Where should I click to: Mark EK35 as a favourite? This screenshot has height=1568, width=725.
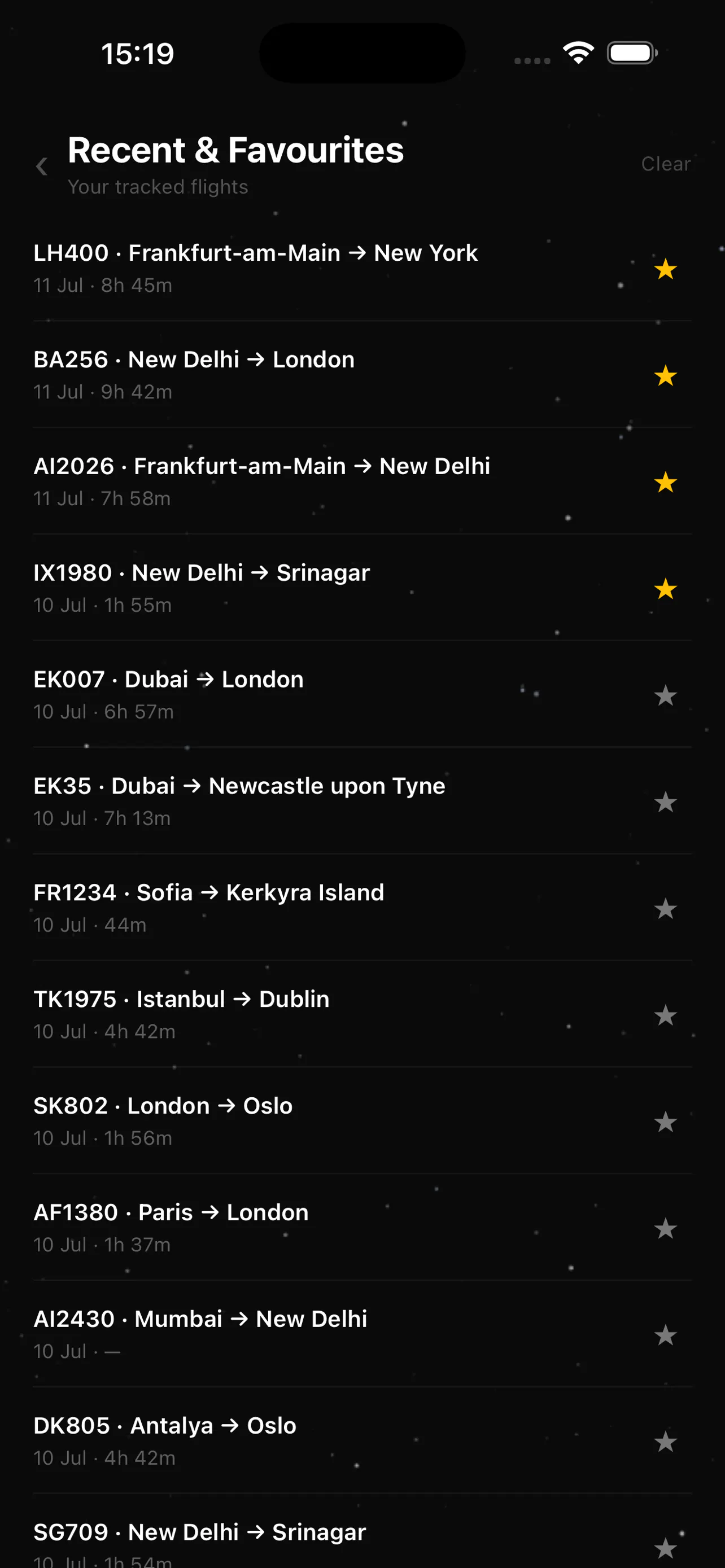(665, 801)
